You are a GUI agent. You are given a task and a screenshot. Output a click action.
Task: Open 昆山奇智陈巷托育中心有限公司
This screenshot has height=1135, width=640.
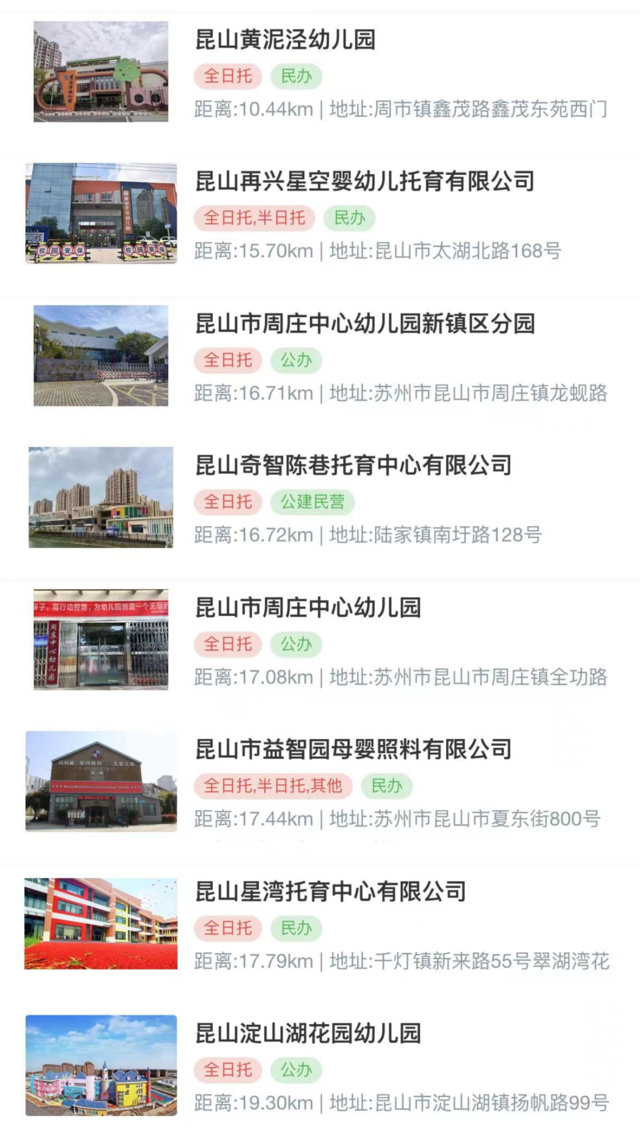point(352,466)
